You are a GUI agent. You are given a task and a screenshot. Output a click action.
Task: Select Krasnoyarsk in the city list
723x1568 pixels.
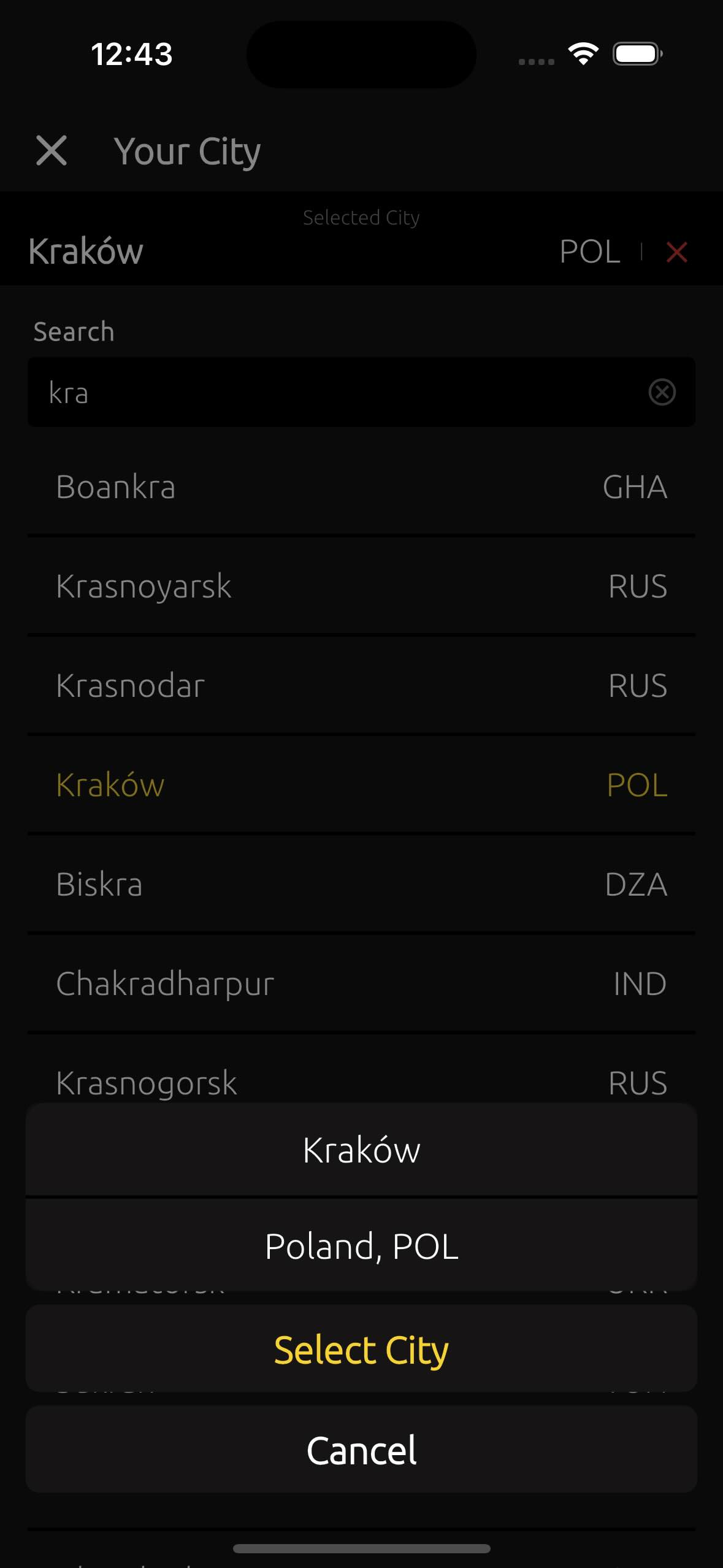(361, 586)
